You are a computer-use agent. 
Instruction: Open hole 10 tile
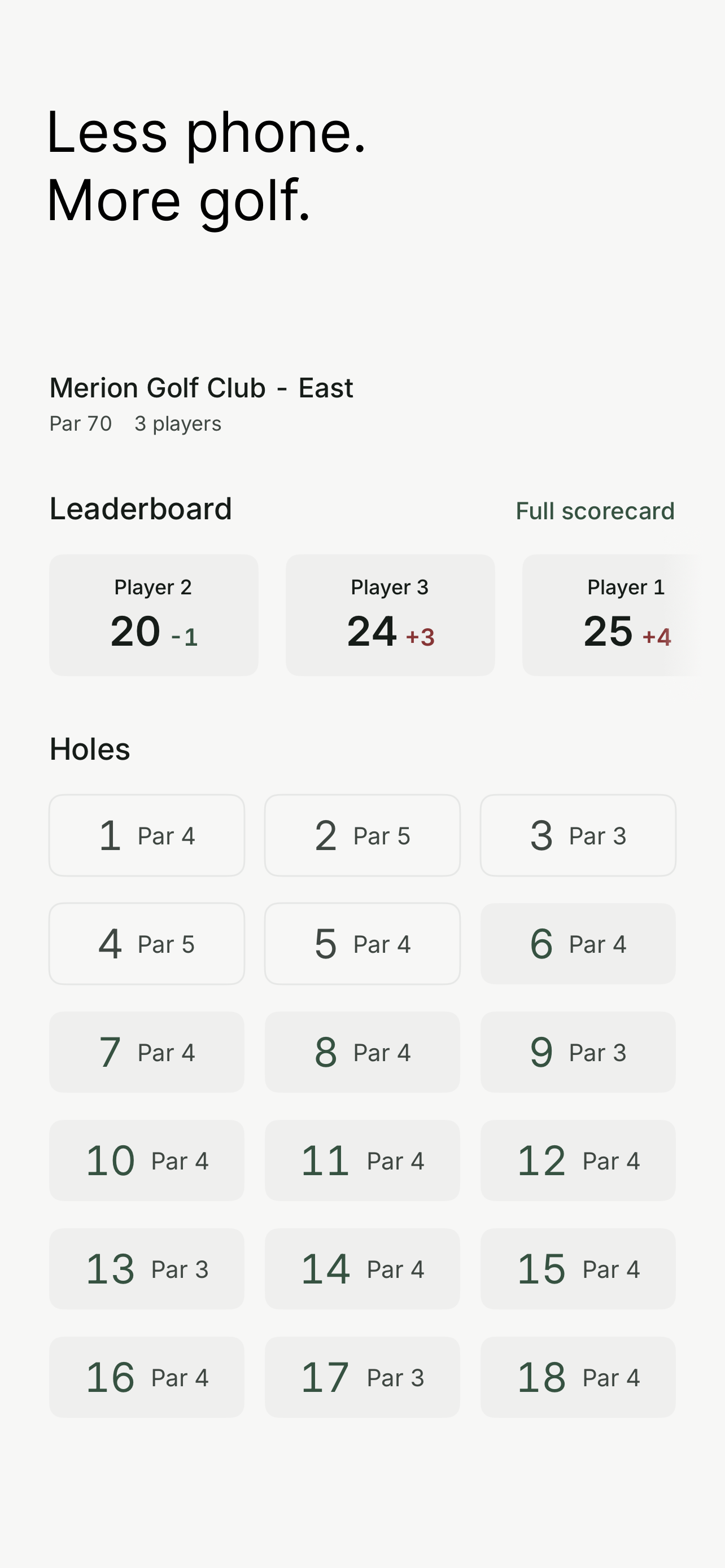[147, 1160]
